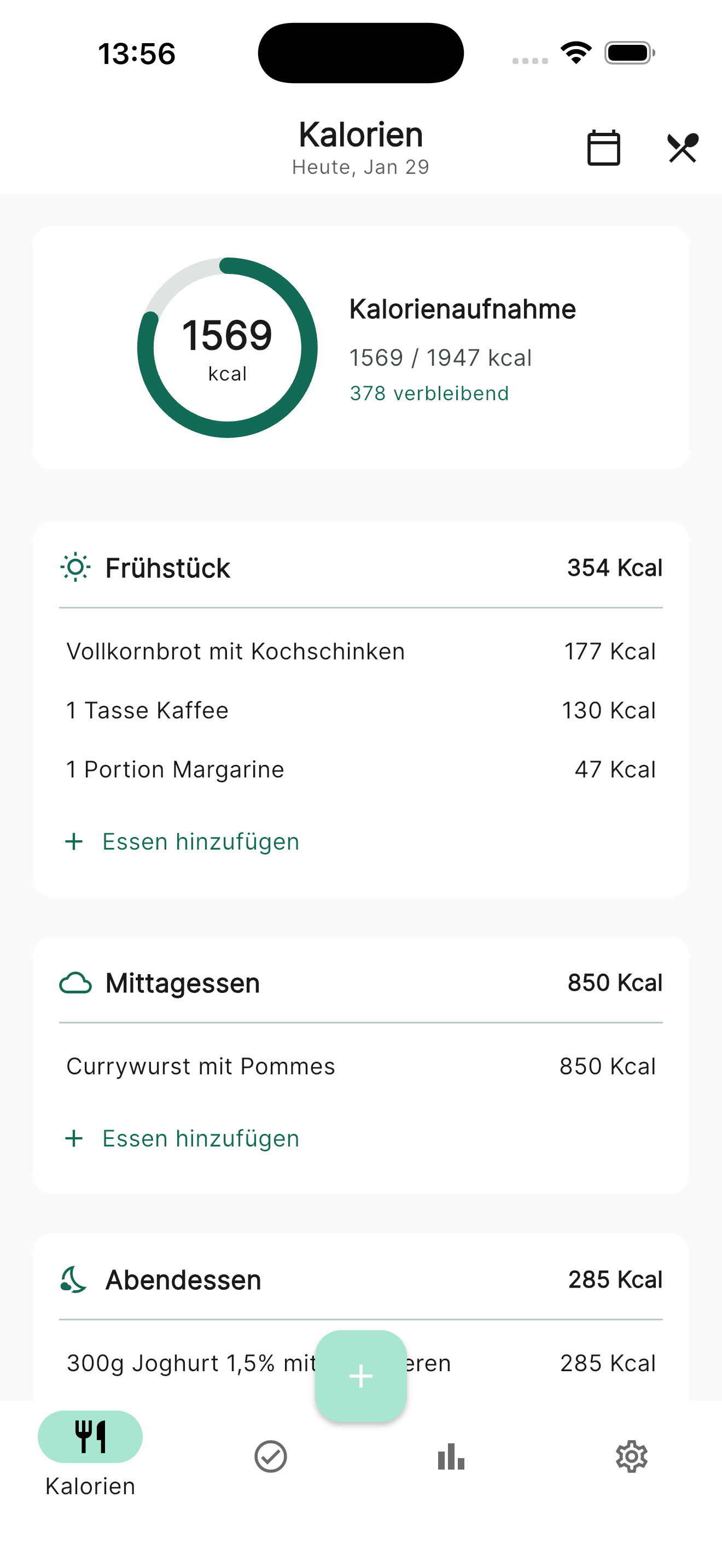722x1568 pixels.
Task: Tap the Heute, Jan 29 date label
Action: click(360, 166)
